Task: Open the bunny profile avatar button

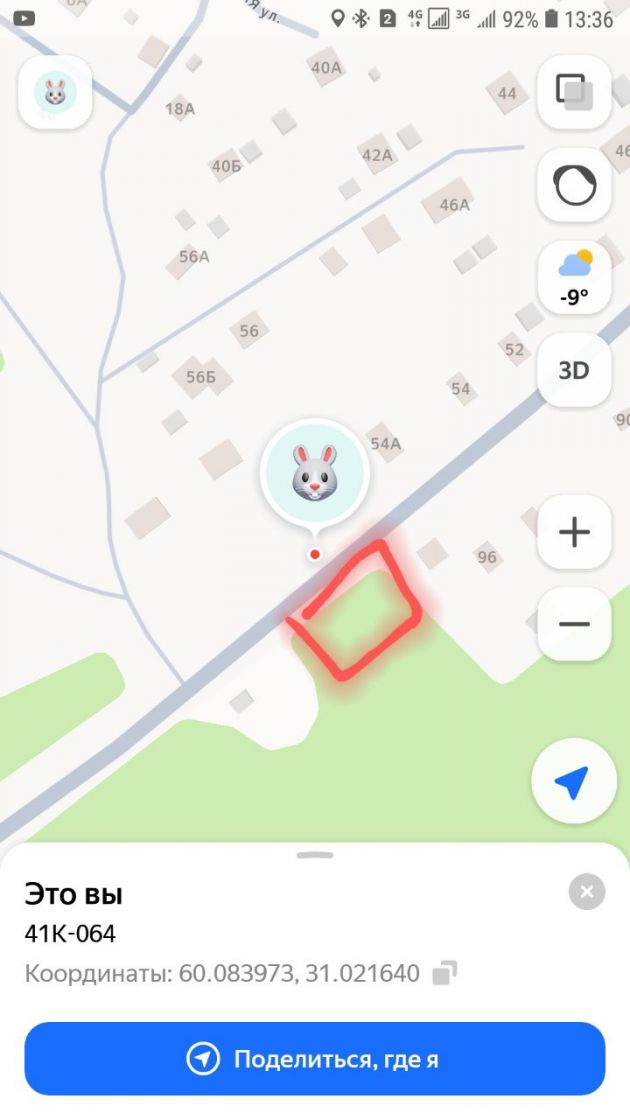Action: [x=55, y=92]
